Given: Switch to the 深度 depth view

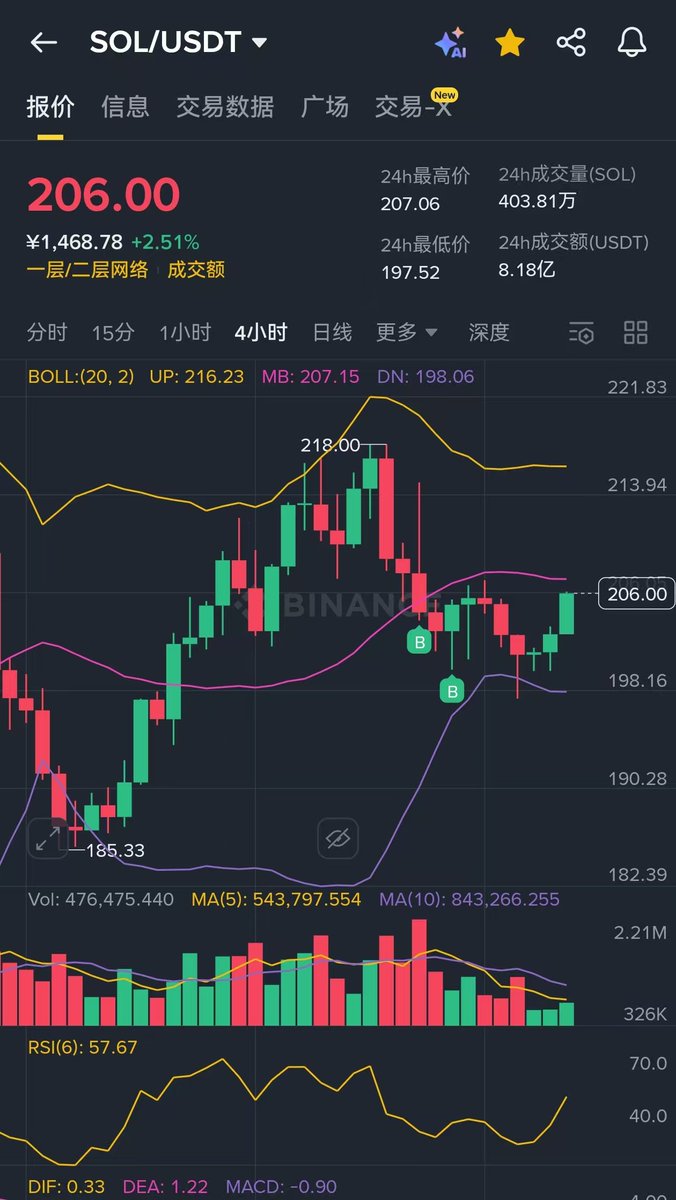Looking at the screenshot, I should (489, 333).
